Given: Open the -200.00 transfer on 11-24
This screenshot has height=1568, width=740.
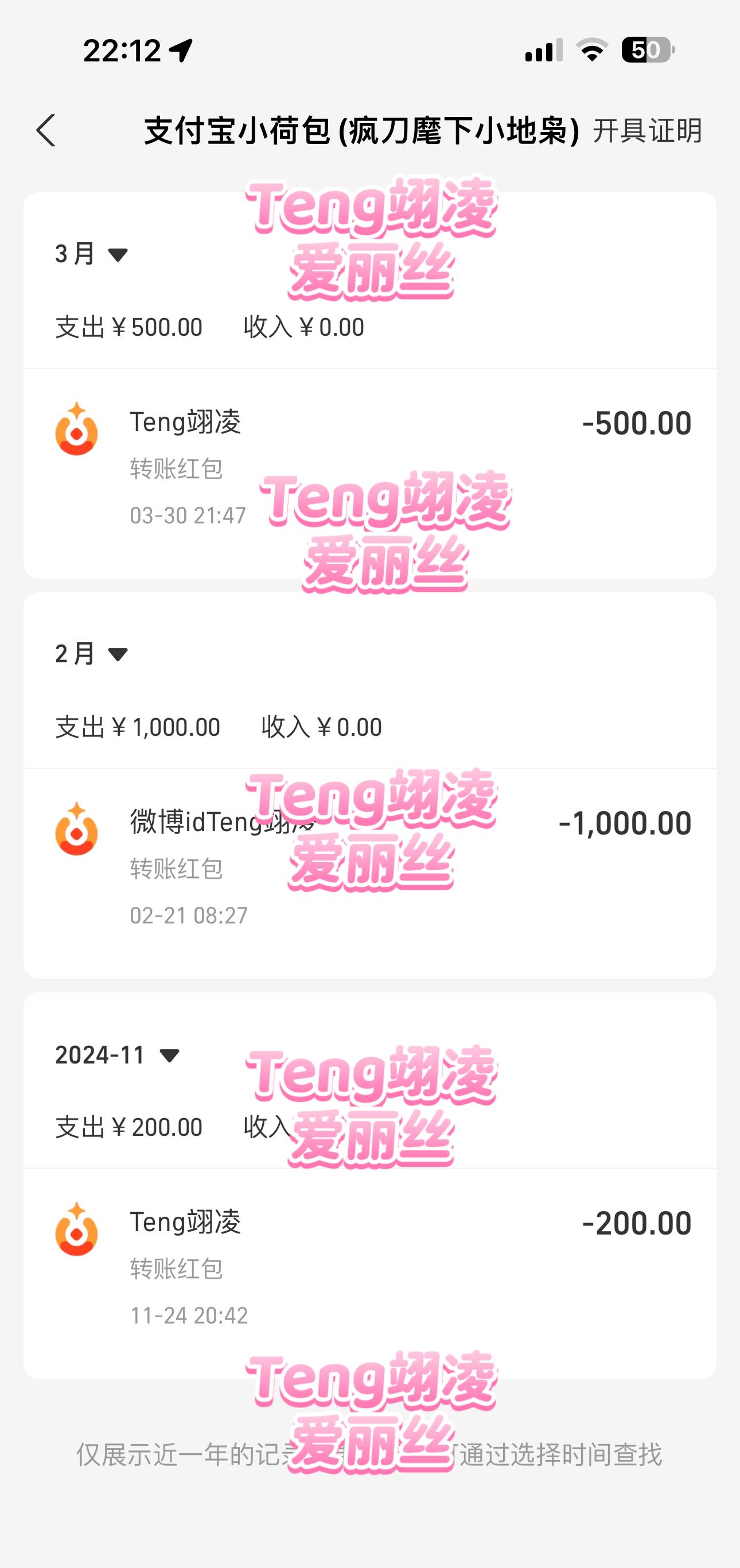Looking at the screenshot, I should click(x=369, y=1273).
